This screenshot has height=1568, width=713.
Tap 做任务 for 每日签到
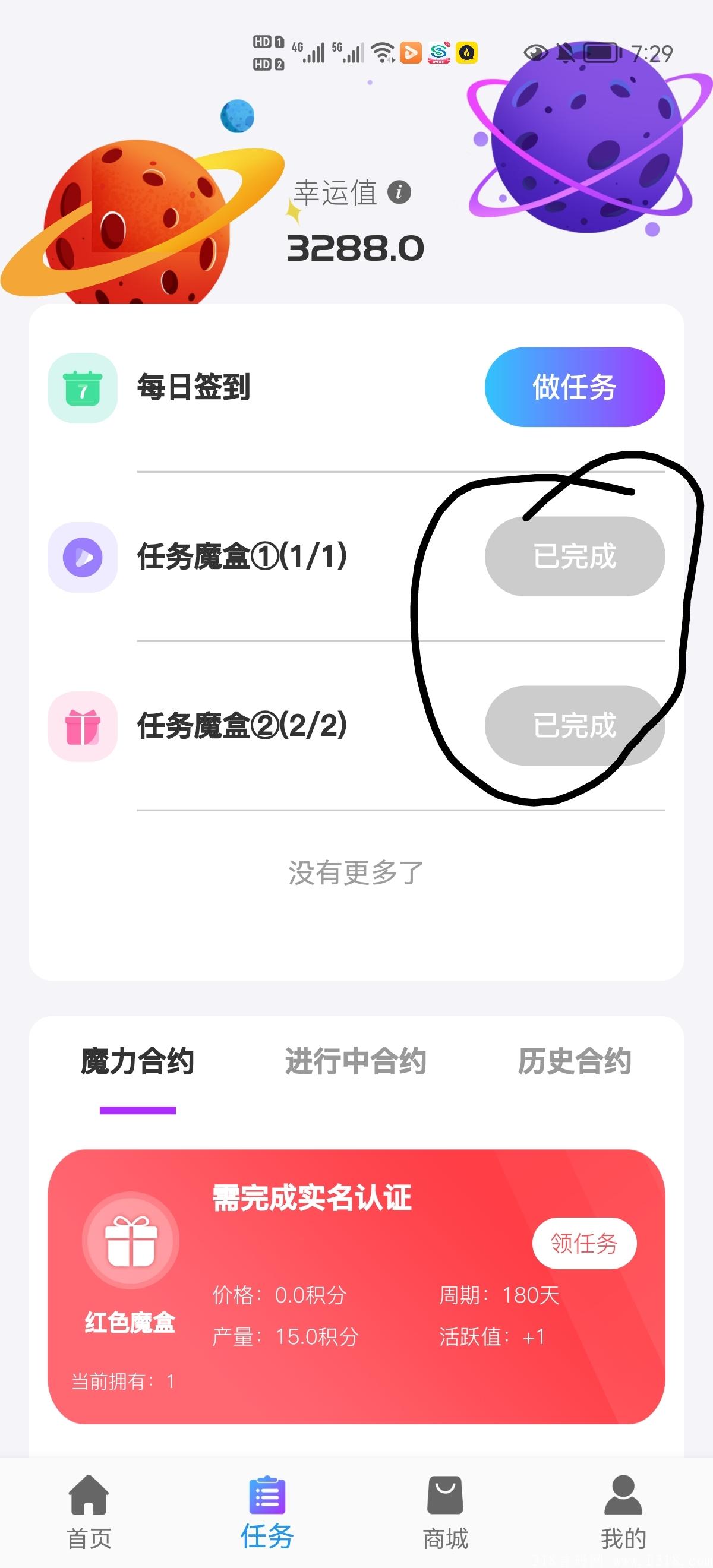(574, 387)
